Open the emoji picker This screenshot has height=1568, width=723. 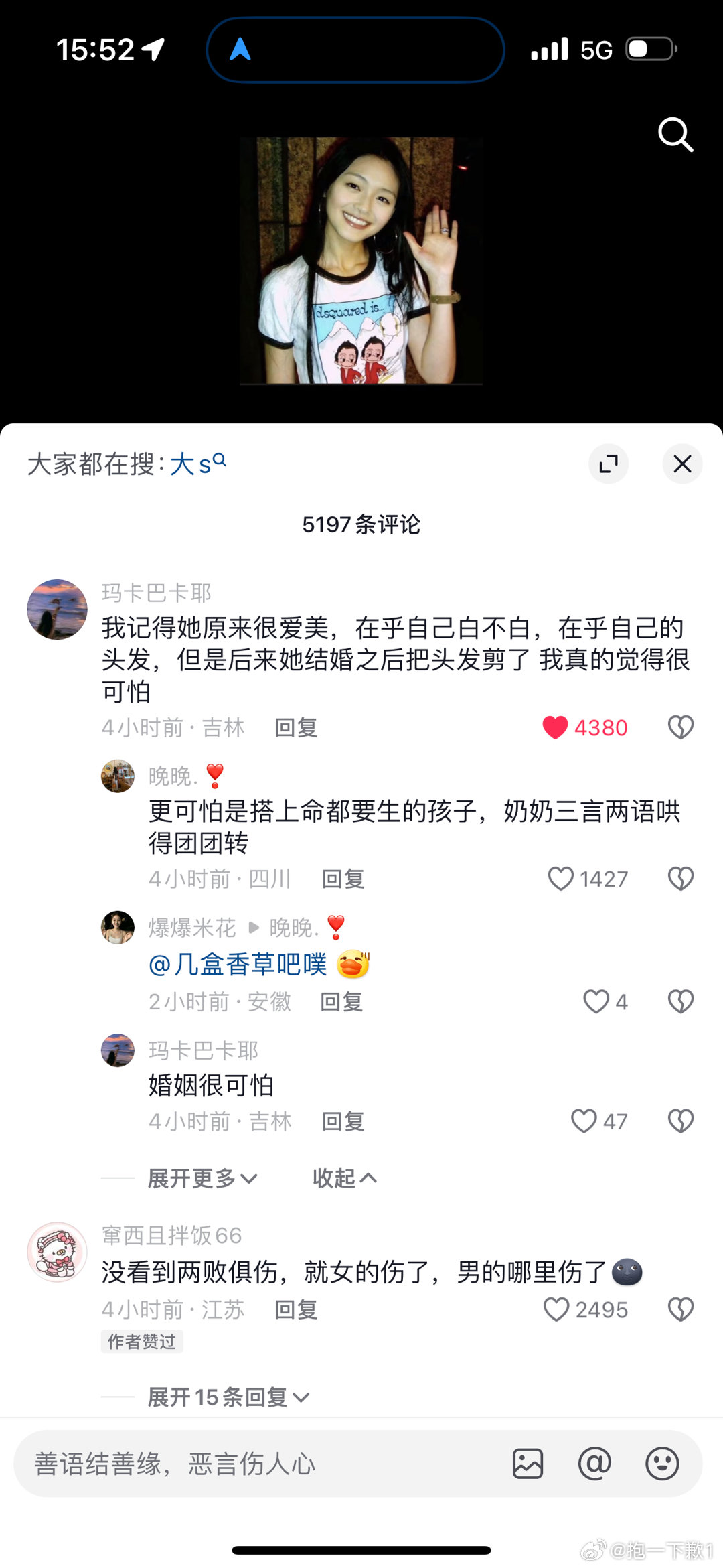point(662,1464)
